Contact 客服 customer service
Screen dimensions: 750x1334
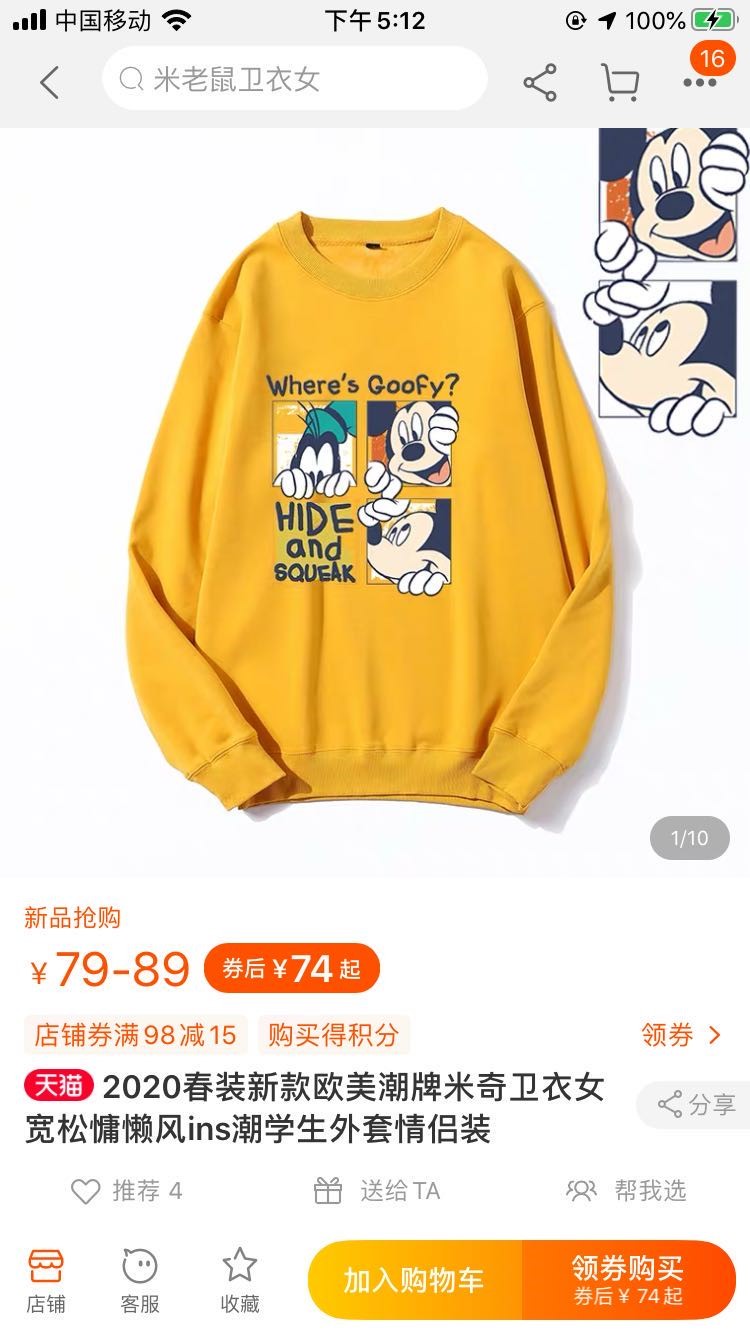[140, 1280]
